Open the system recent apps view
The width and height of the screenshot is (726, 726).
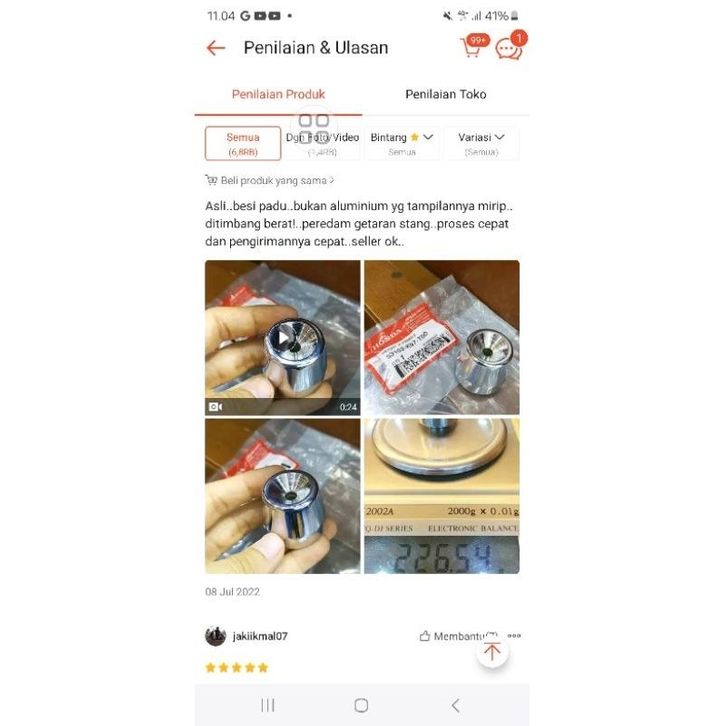click(x=268, y=705)
